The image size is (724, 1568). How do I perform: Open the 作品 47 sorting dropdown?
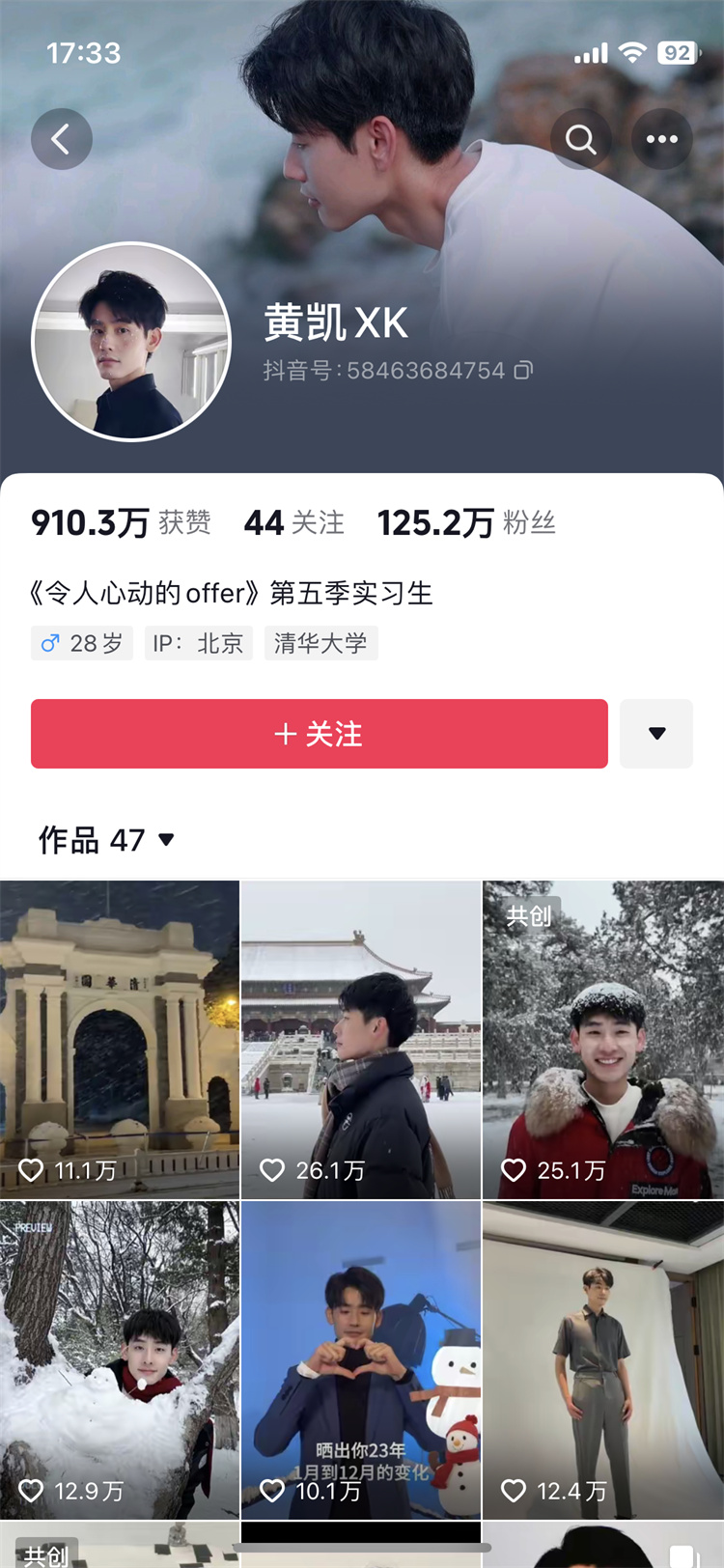[x=106, y=840]
